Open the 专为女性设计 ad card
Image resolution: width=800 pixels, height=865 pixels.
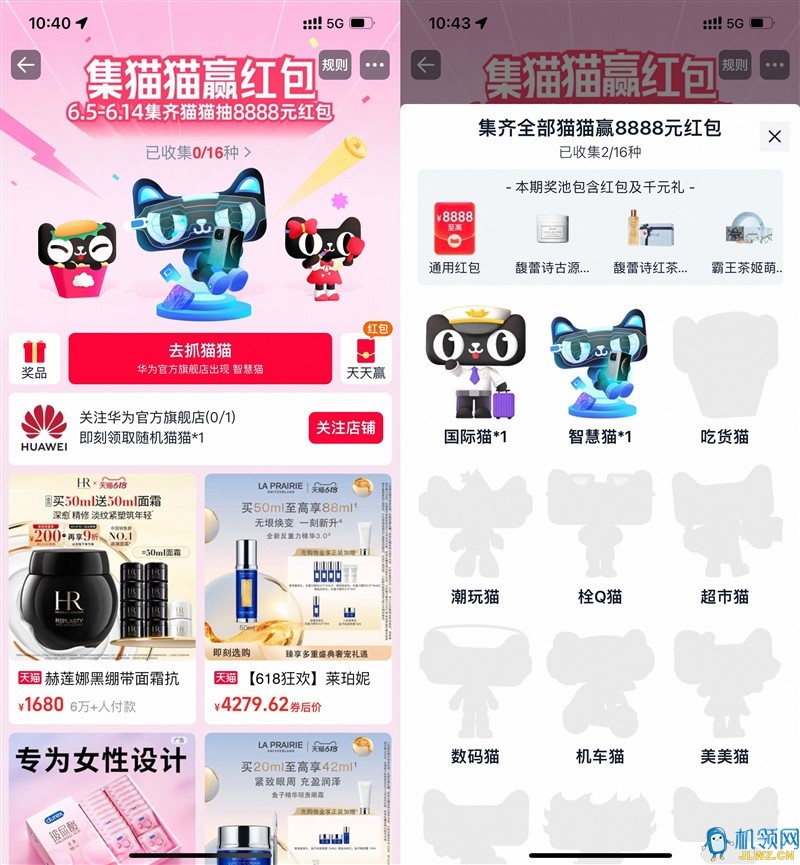[102, 798]
